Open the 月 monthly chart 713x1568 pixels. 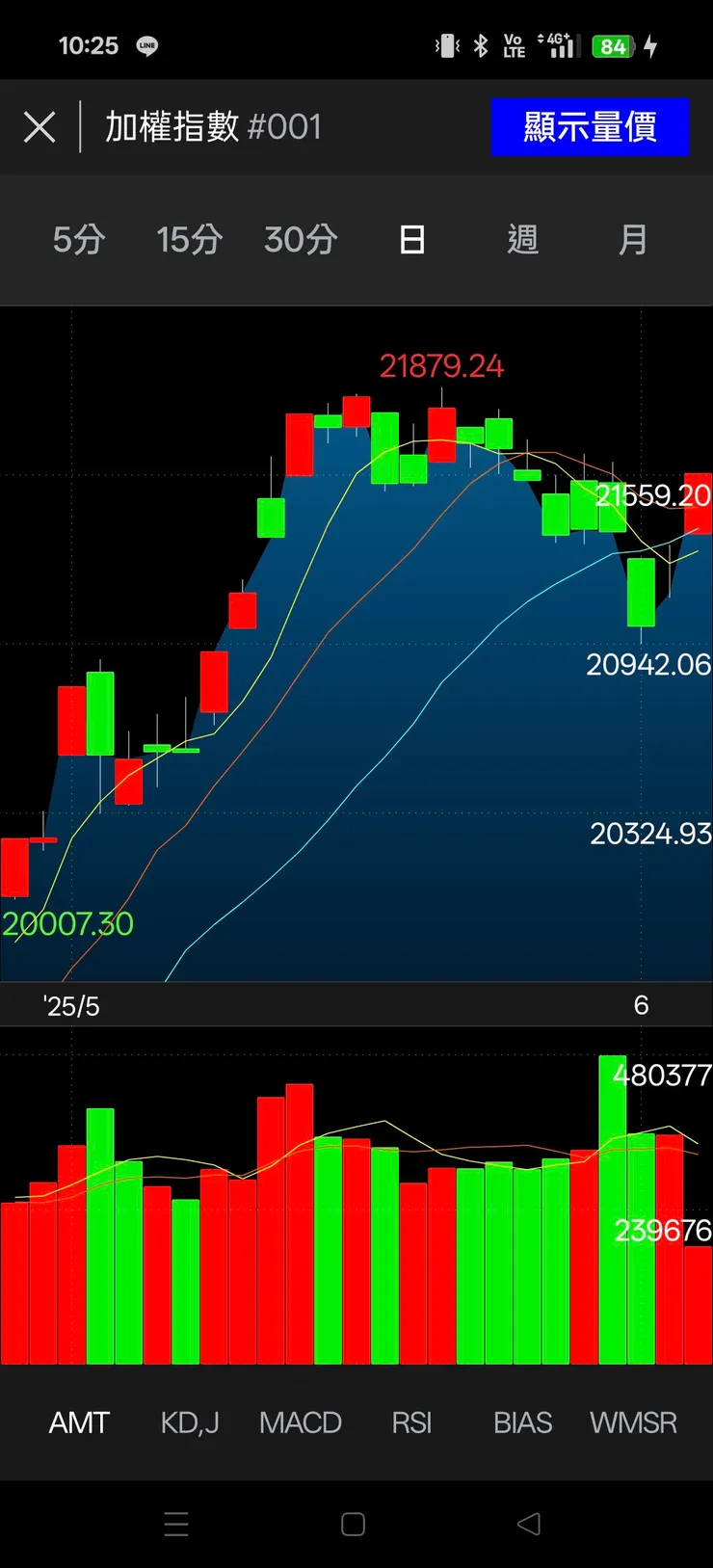pyautogui.click(x=633, y=240)
